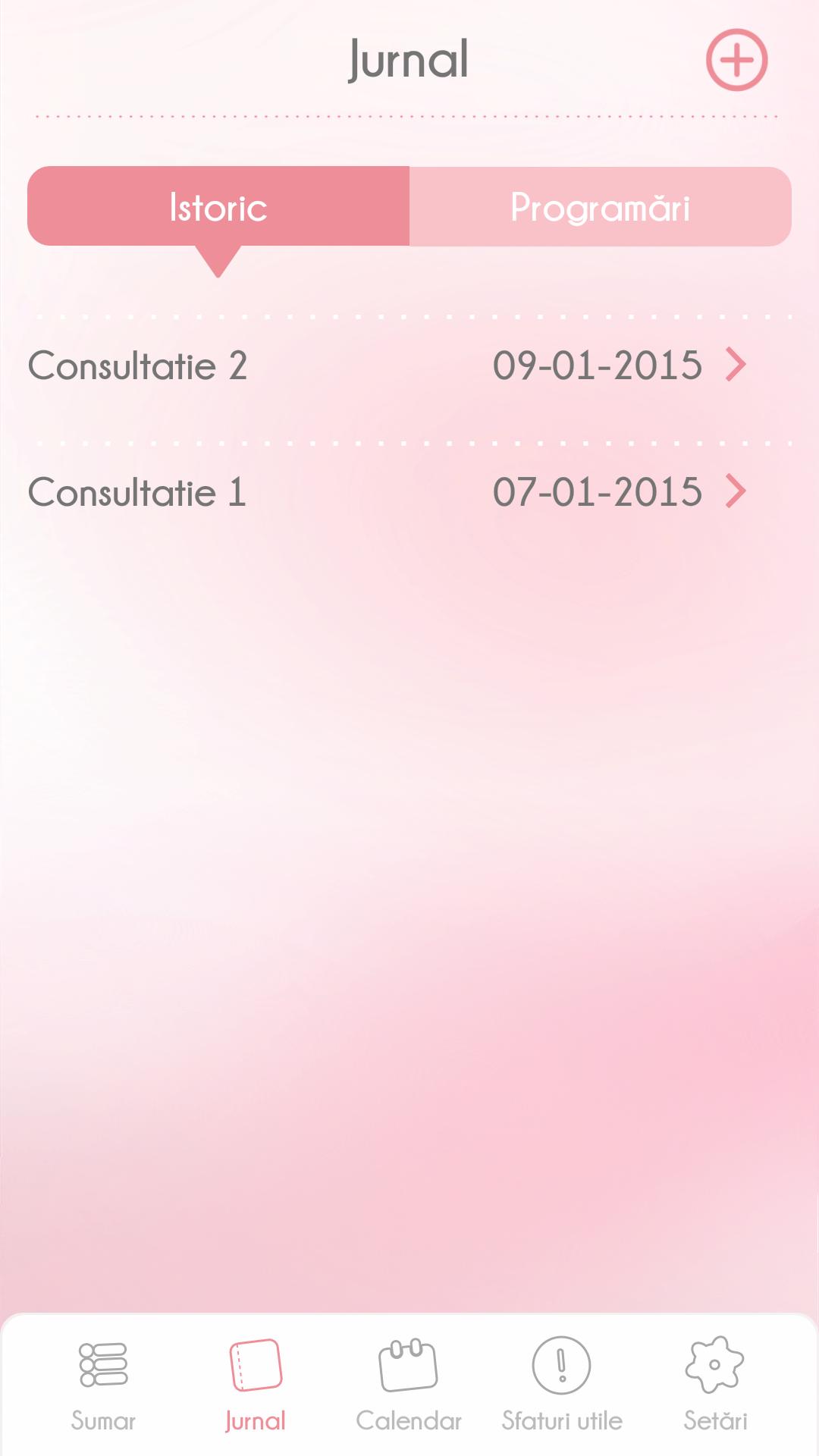This screenshot has width=819, height=1456.
Task: Add a new journal entry
Action: pyautogui.click(x=736, y=60)
